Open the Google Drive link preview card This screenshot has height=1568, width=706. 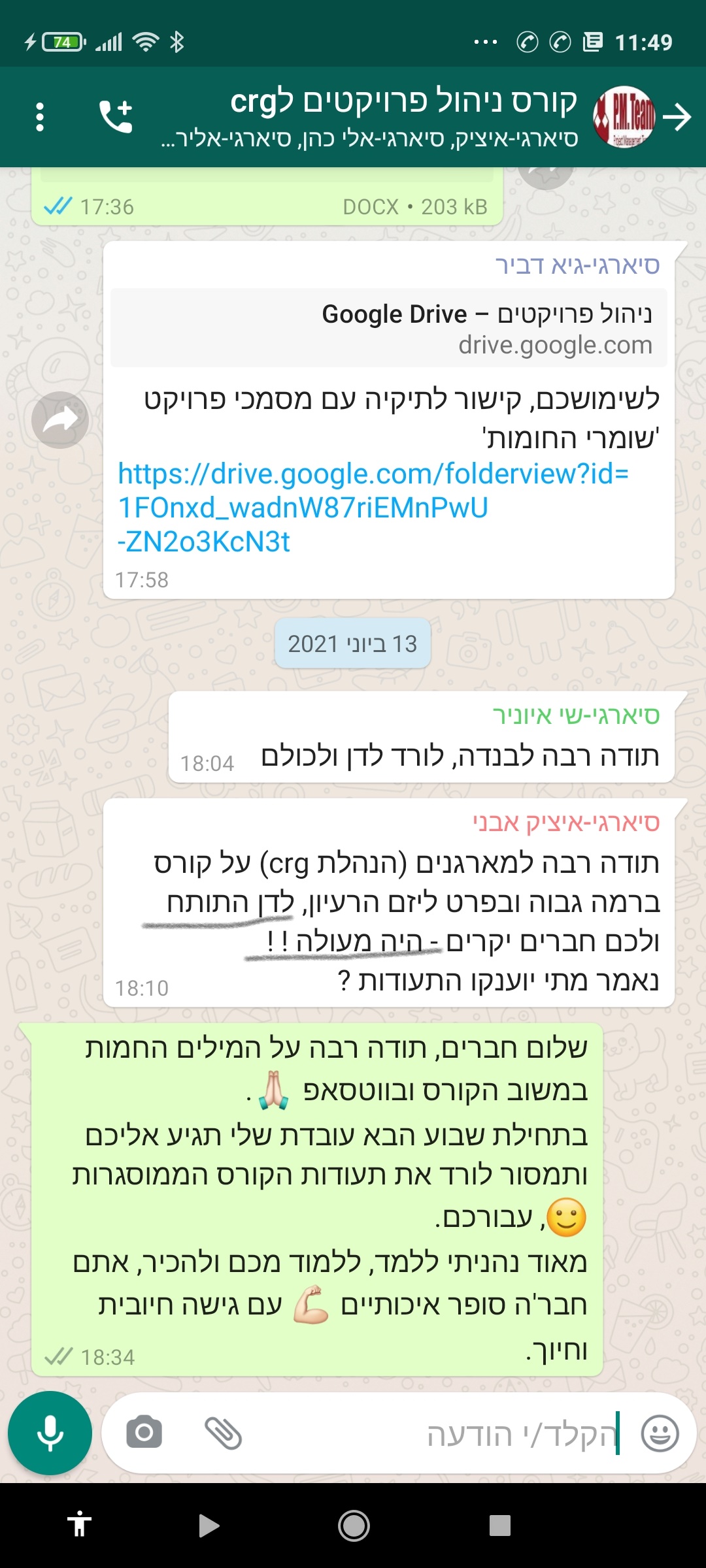coord(389,328)
